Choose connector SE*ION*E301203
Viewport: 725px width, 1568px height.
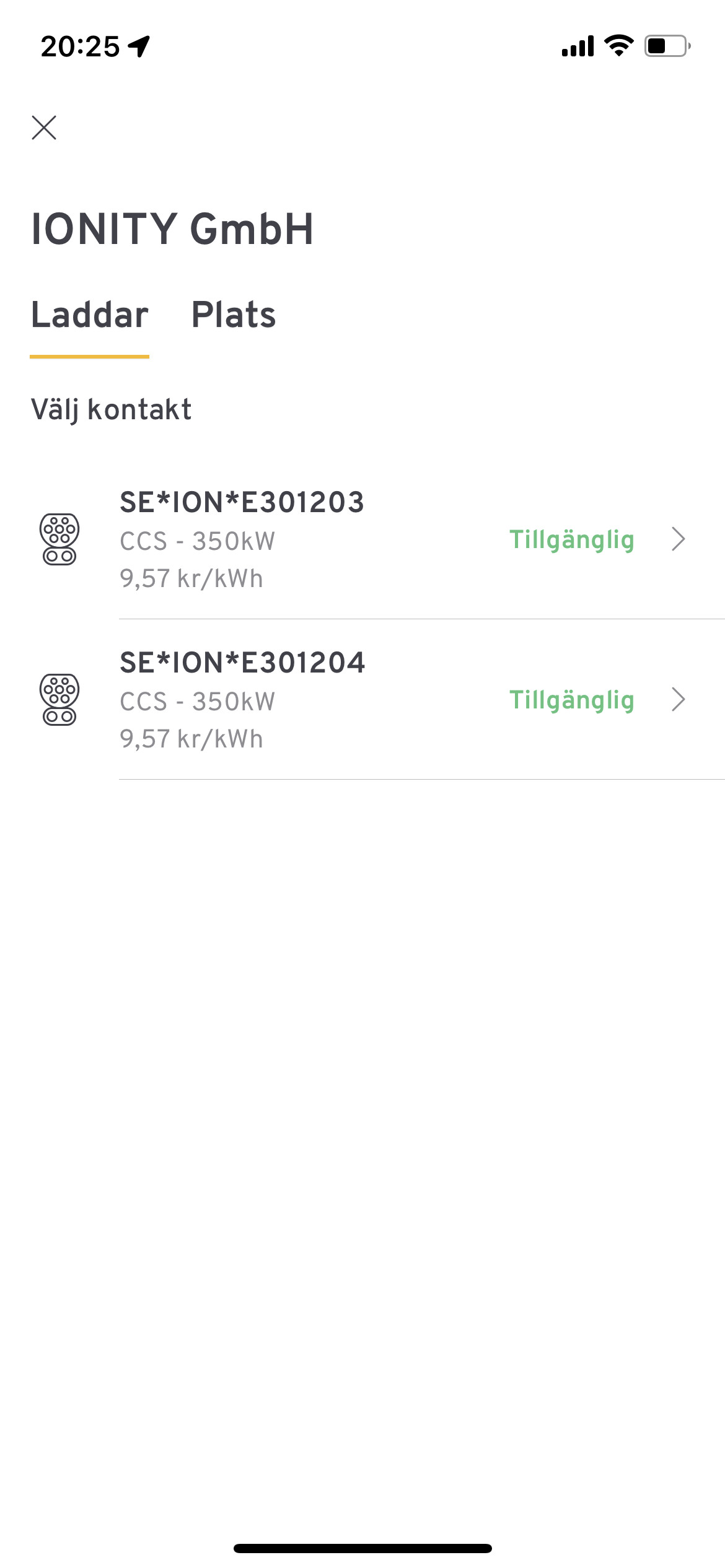coord(372,539)
